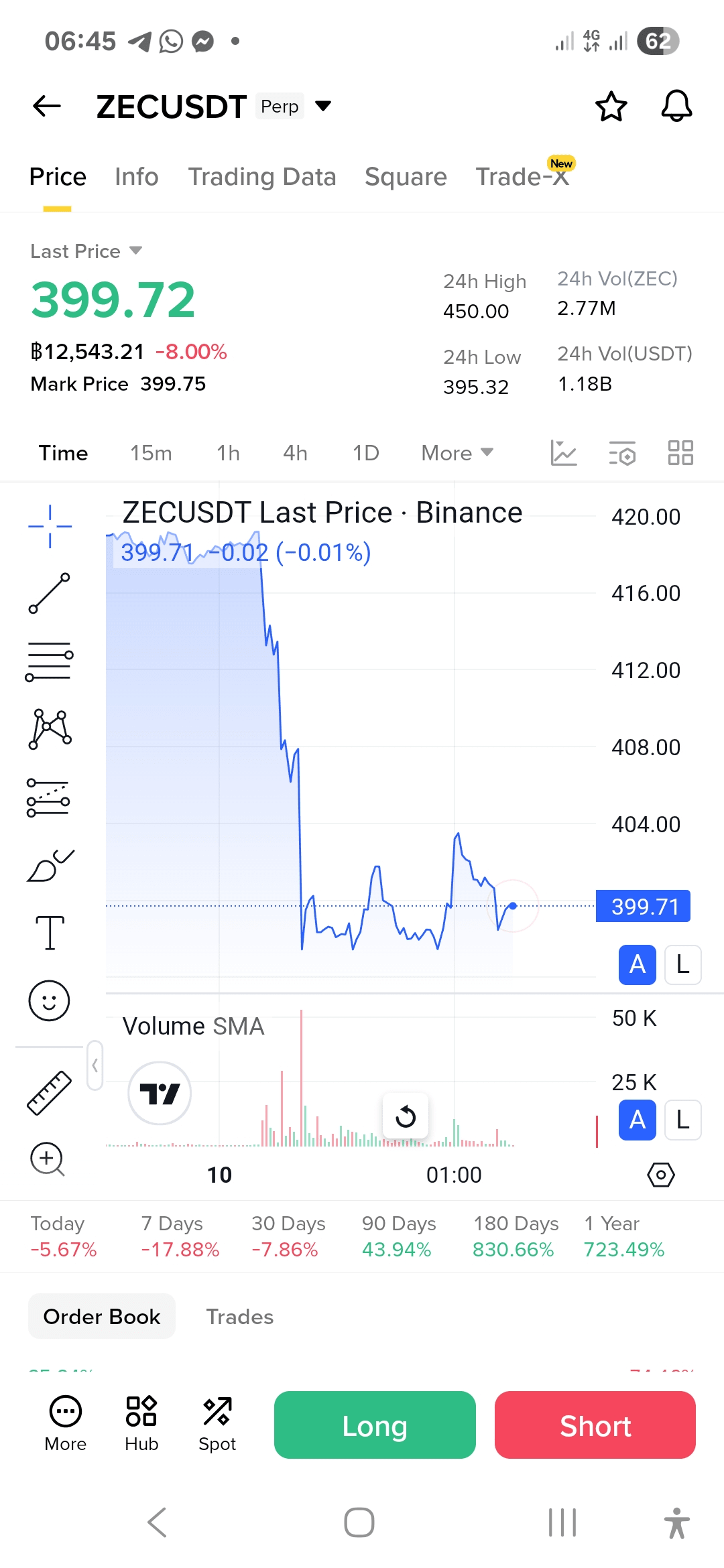Switch to the Square tab
The width and height of the screenshot is (724, 1568).
[x=406, y=177]
